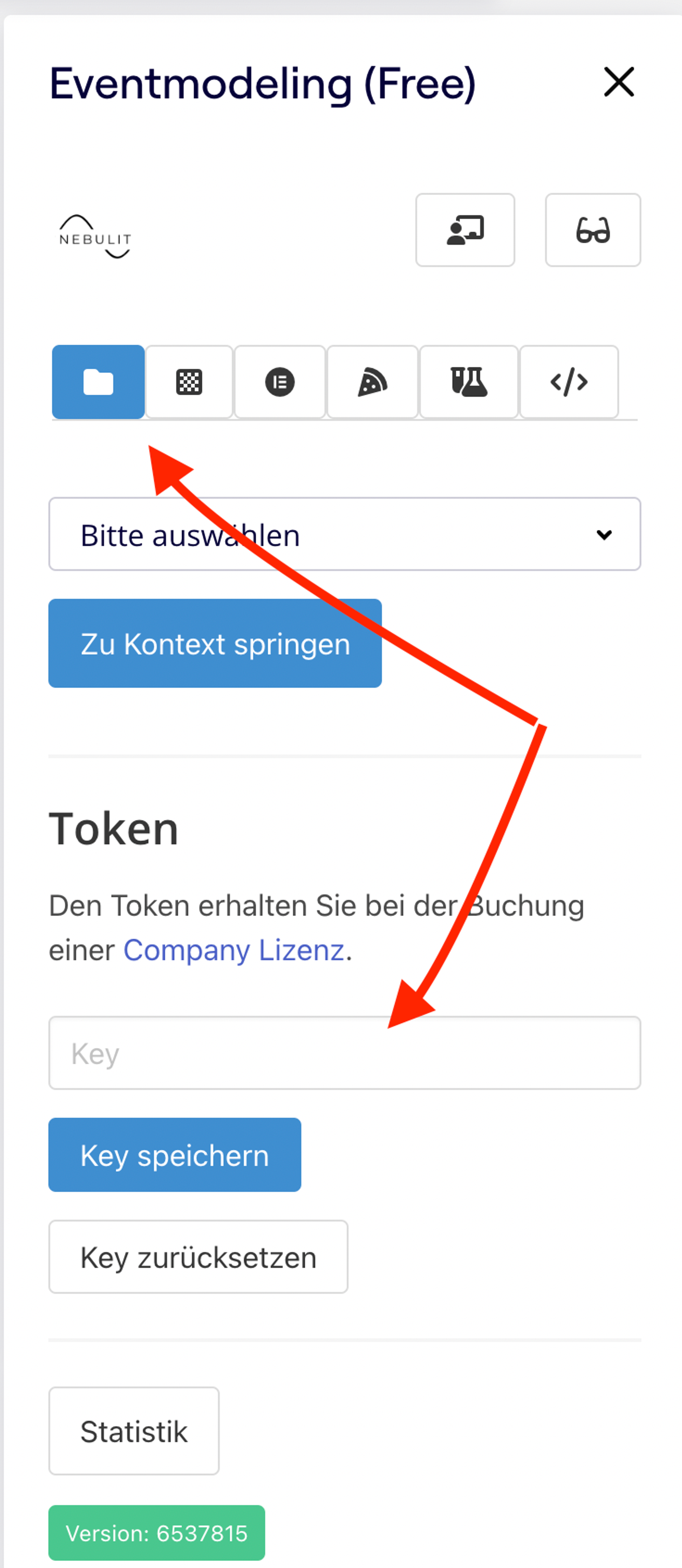Select the folder tab
Screen dimensions: 682x1568
click(98, 382)
